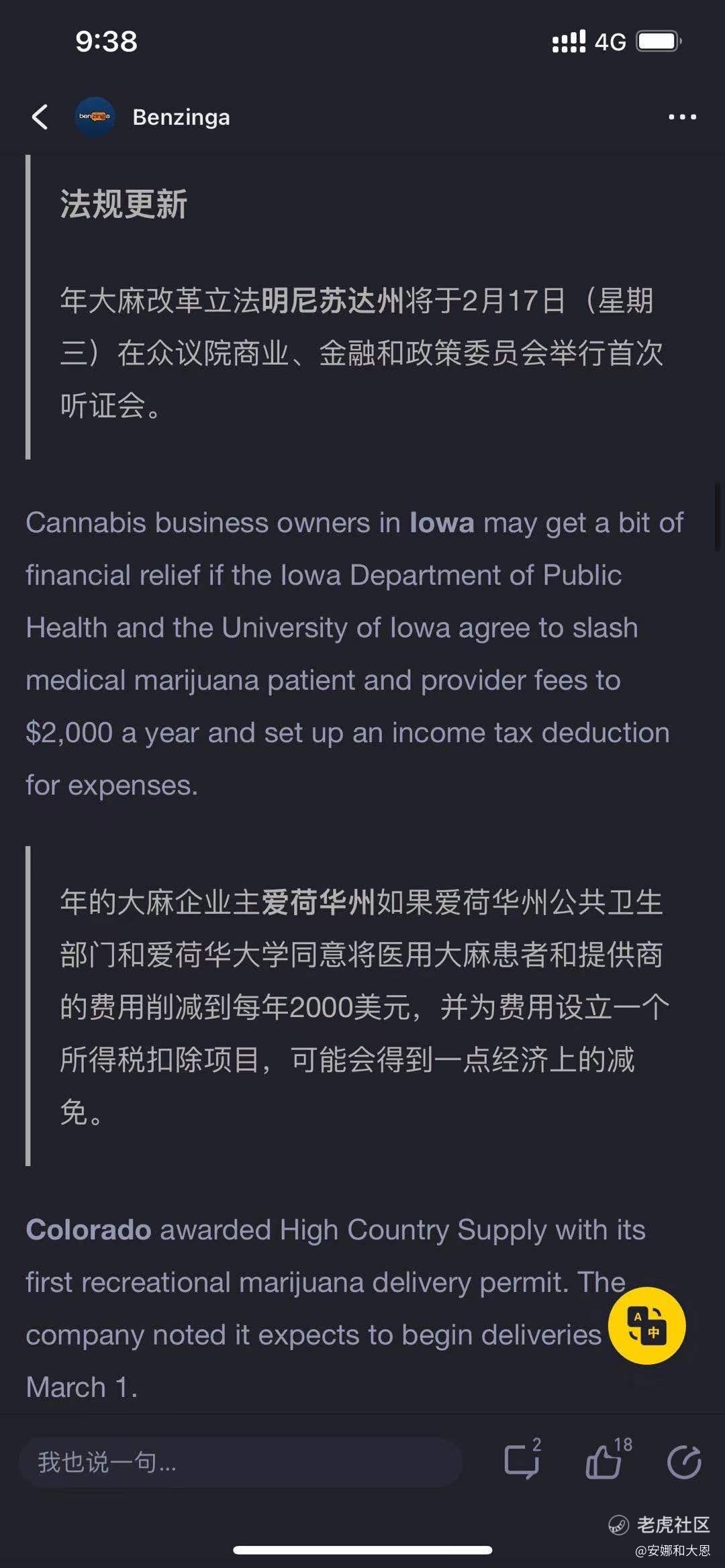This screenshot has height=1568, width=725.
Task: Tap the yellow floating translate button
Action: click(x=646, y=1325)
